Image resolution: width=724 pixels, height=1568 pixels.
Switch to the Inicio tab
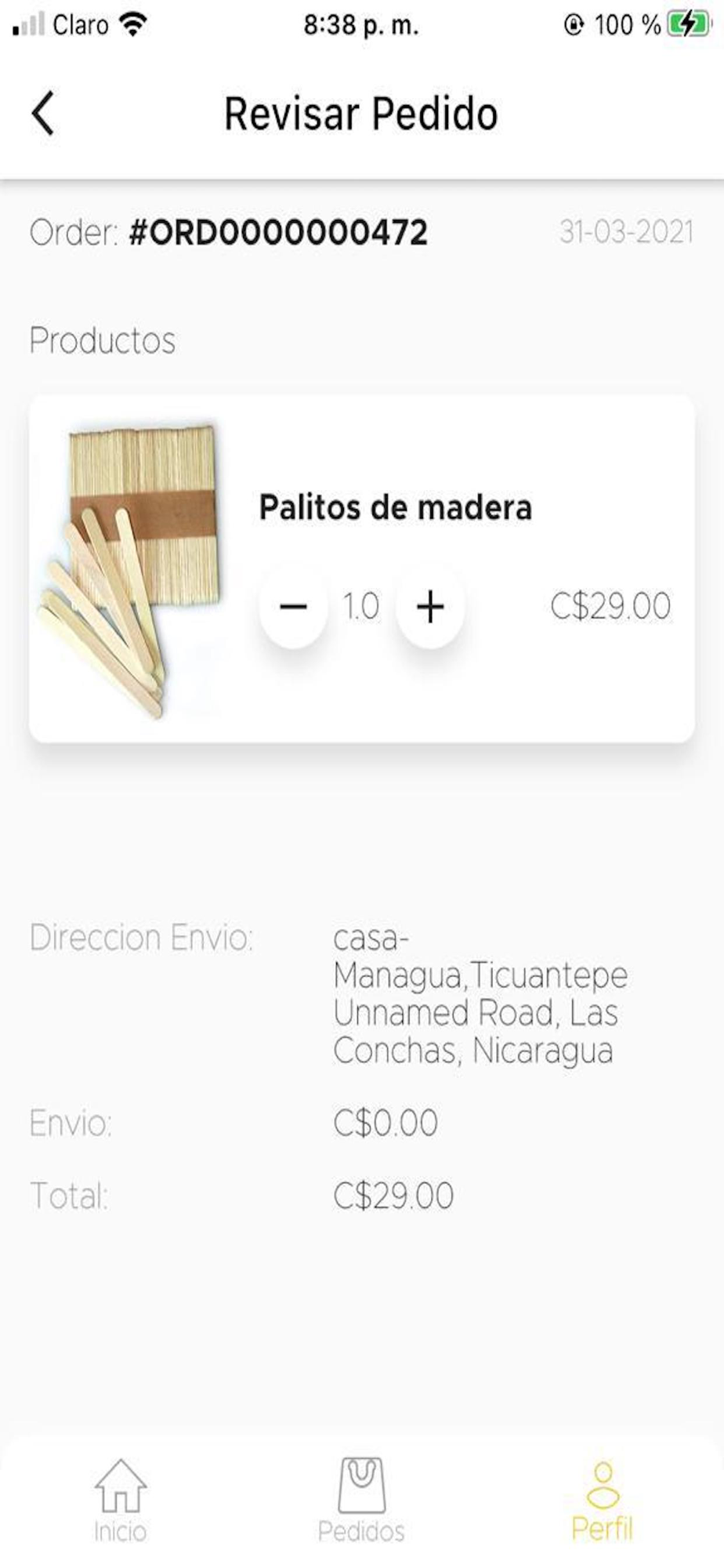click(x=121, y=1500)
